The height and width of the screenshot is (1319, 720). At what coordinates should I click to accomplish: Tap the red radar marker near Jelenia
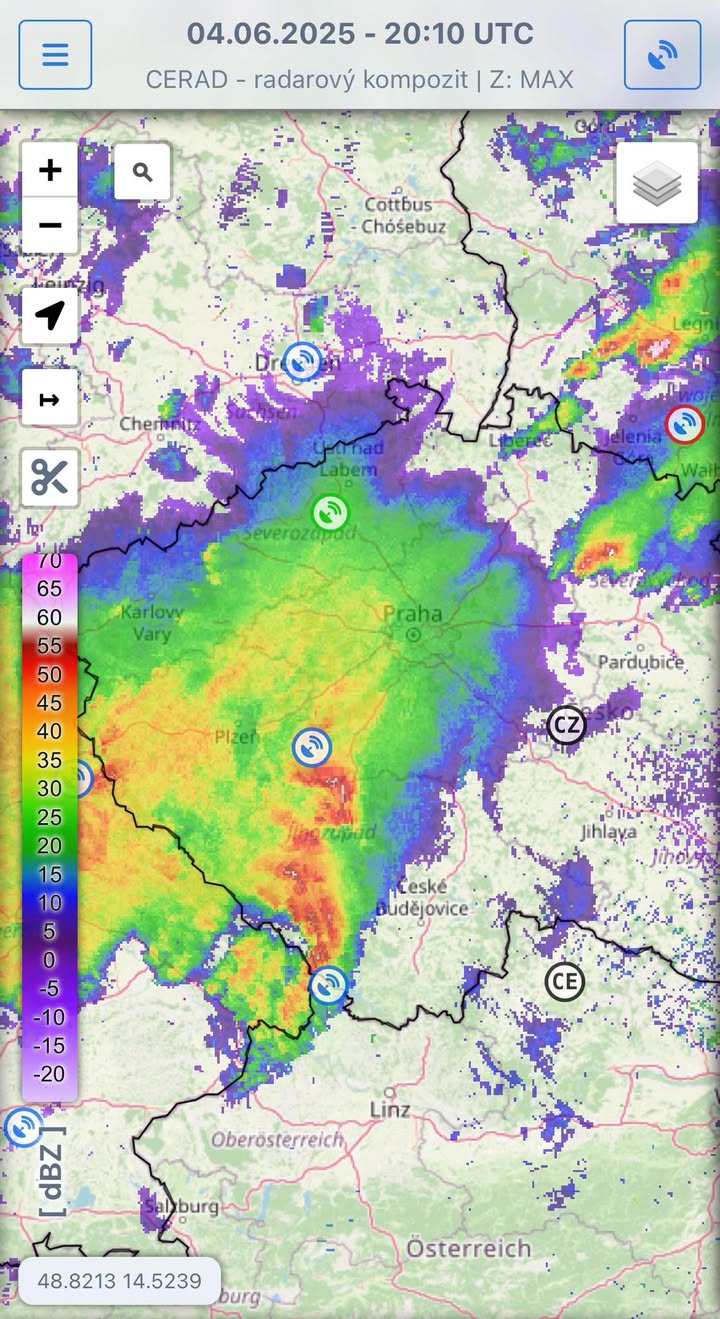(685, 425)
